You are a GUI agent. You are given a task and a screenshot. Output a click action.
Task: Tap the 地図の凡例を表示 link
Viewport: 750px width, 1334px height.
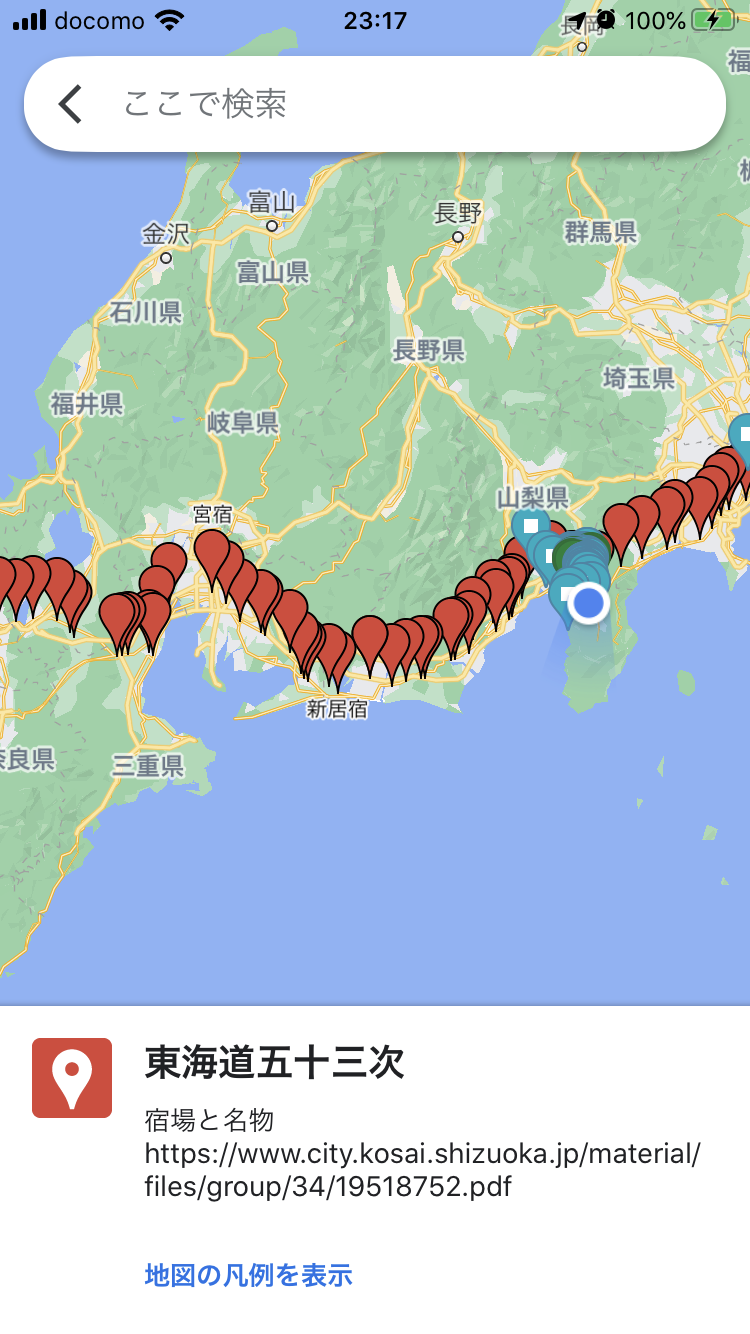248,1275
